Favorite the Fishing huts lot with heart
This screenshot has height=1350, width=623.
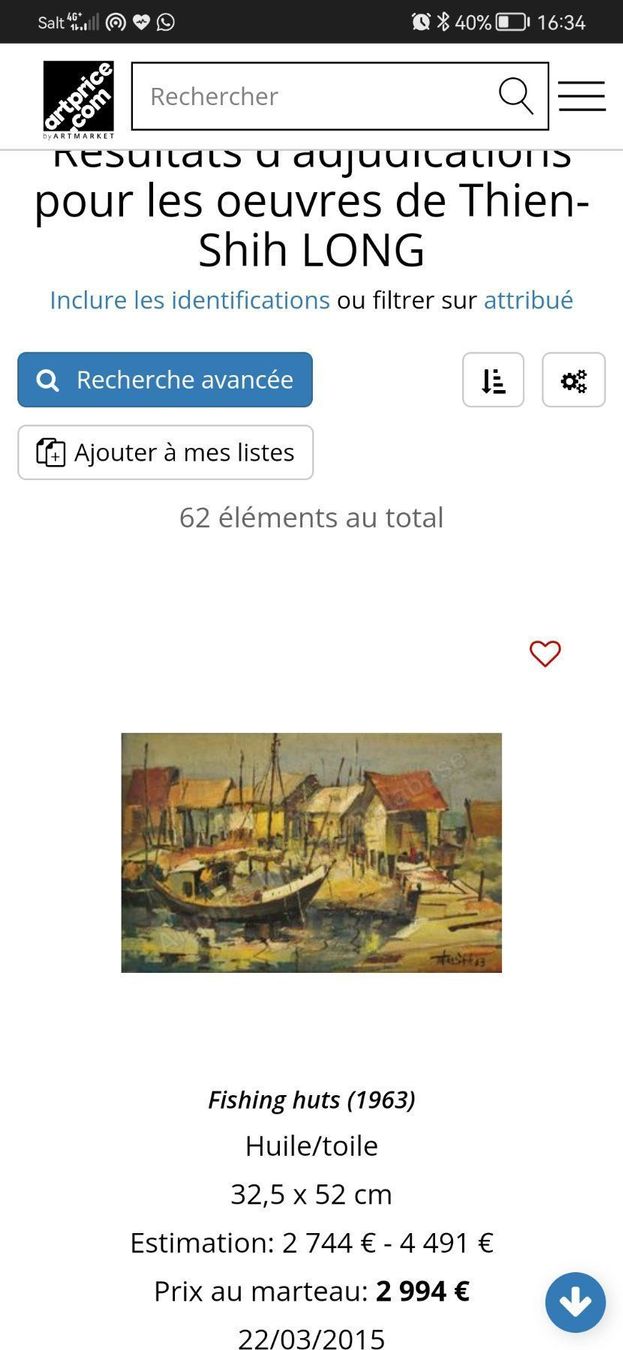(545, 654)
